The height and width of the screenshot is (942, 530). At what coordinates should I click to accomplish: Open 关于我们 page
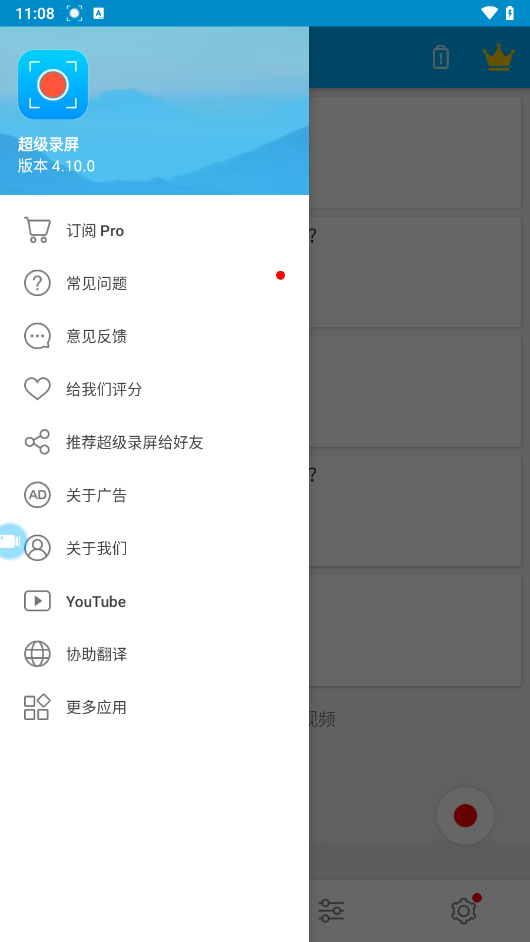point(154,548)
